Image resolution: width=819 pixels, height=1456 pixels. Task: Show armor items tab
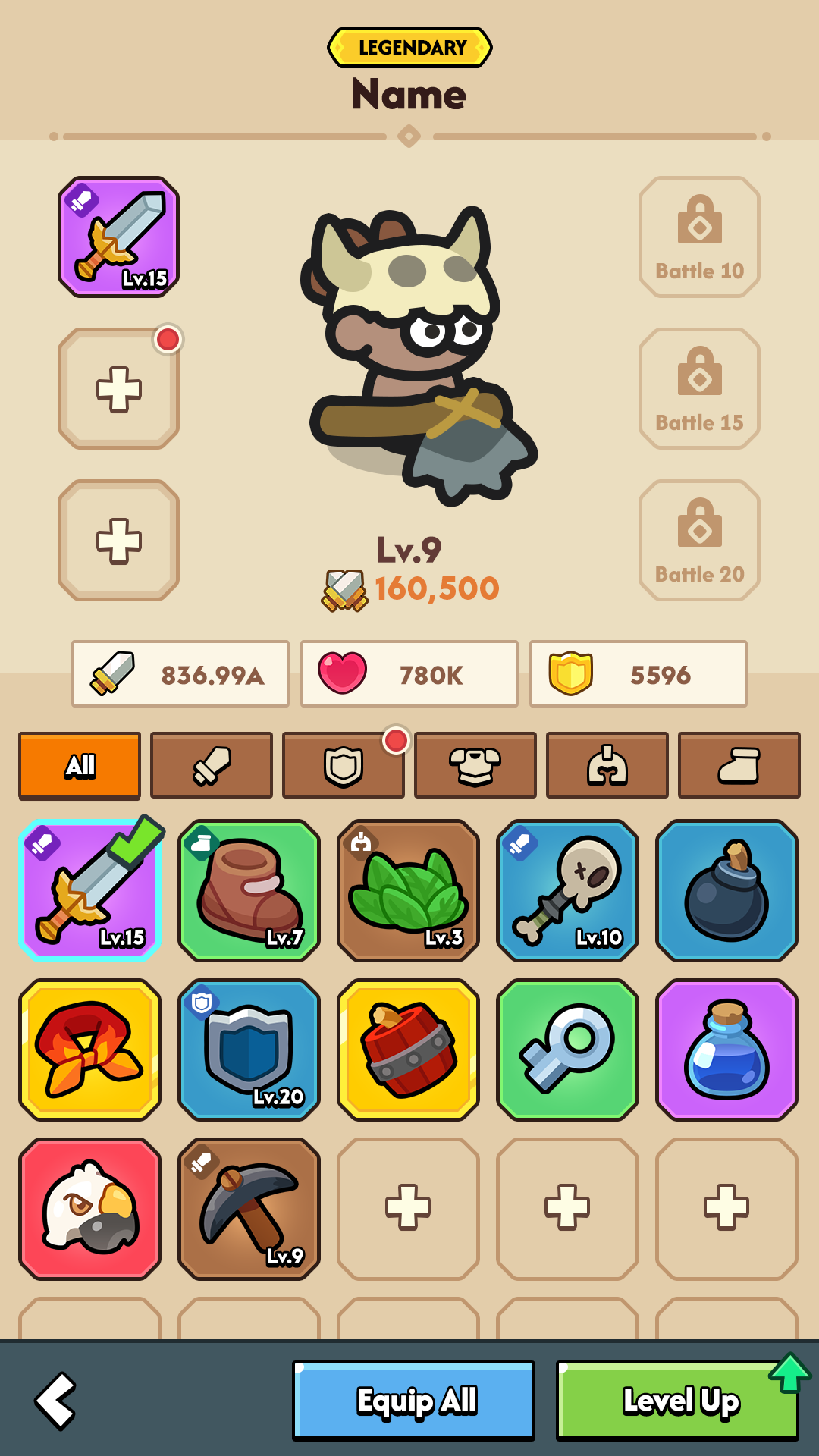point(475,765)
